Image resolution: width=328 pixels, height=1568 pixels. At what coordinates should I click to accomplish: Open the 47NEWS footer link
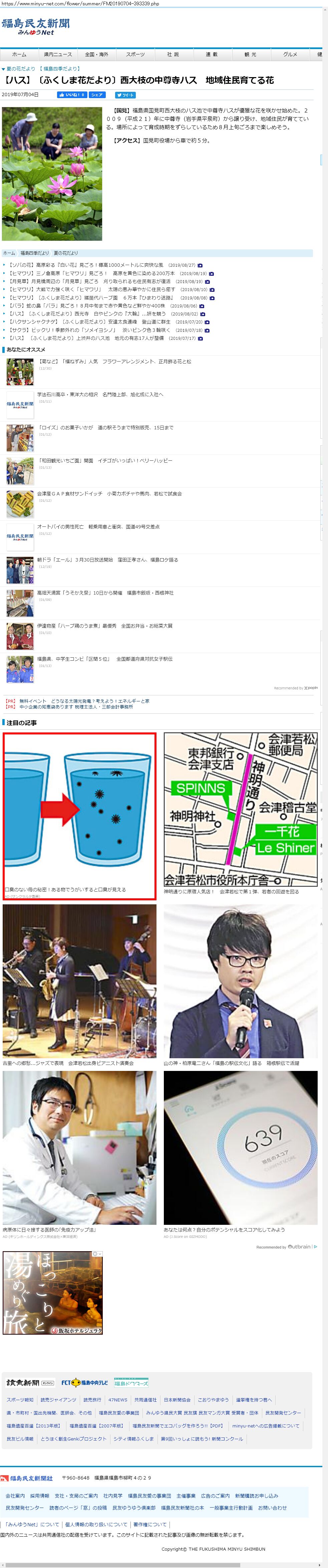click(117, 1399)
